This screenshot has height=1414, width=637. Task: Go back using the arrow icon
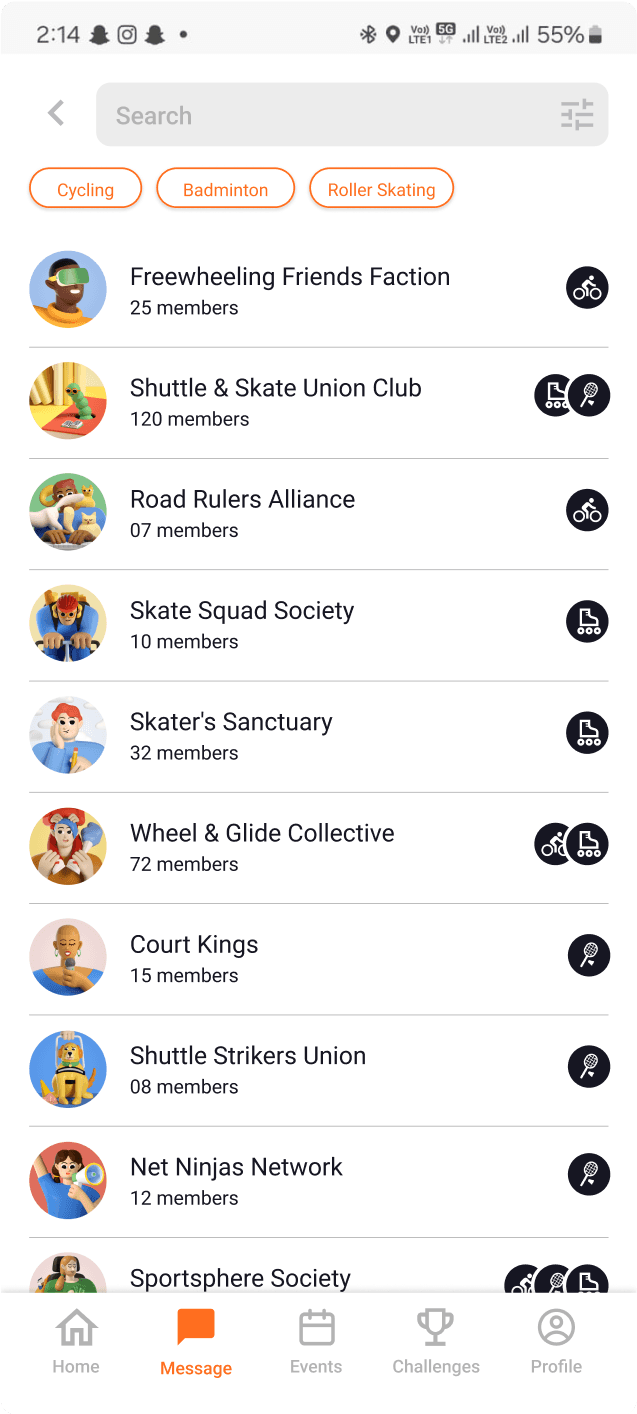pos(56,114)
